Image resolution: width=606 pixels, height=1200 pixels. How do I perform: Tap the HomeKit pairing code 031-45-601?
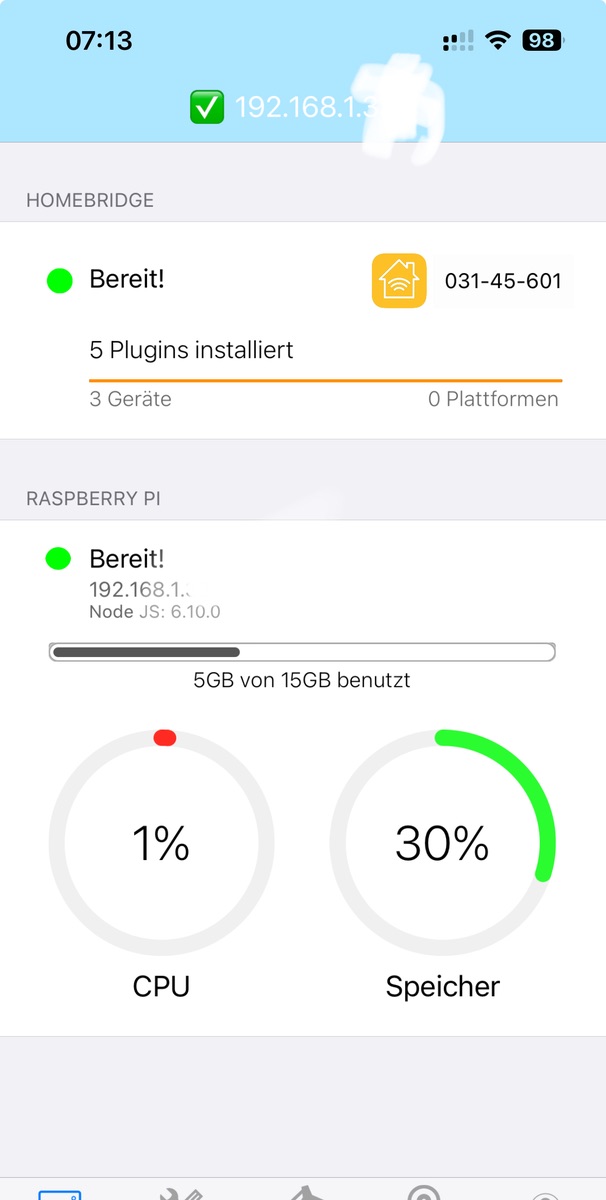503,281
